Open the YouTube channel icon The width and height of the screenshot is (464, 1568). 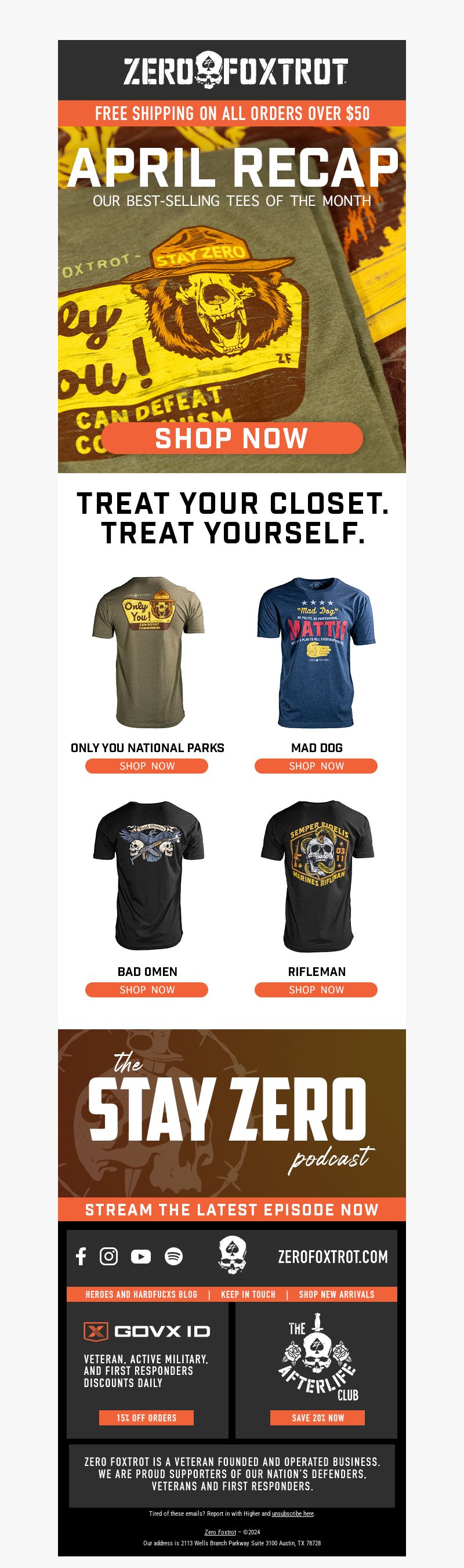point(141,1257)
